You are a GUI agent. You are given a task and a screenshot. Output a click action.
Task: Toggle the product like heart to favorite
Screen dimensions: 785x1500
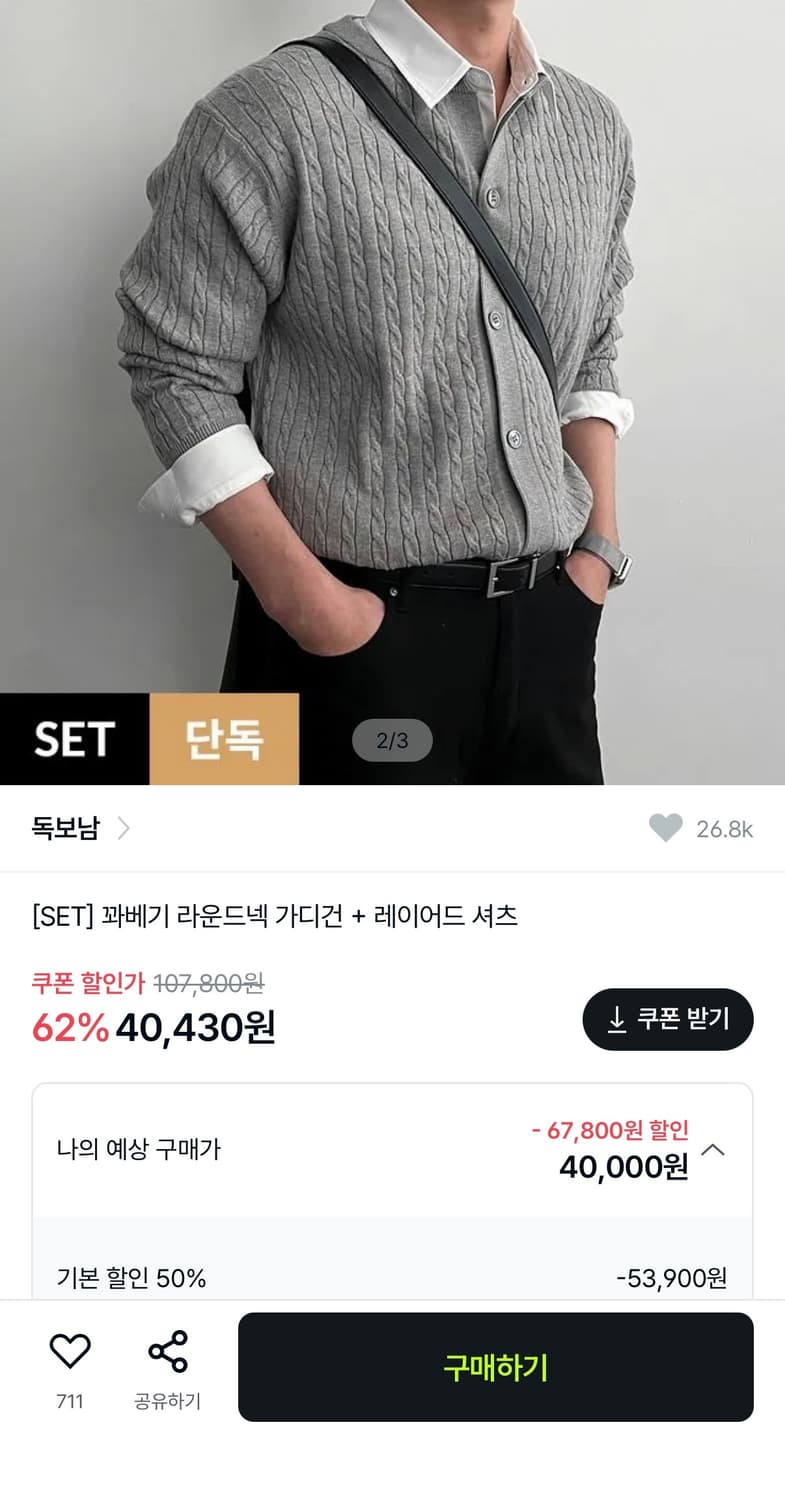point(69,1349)
